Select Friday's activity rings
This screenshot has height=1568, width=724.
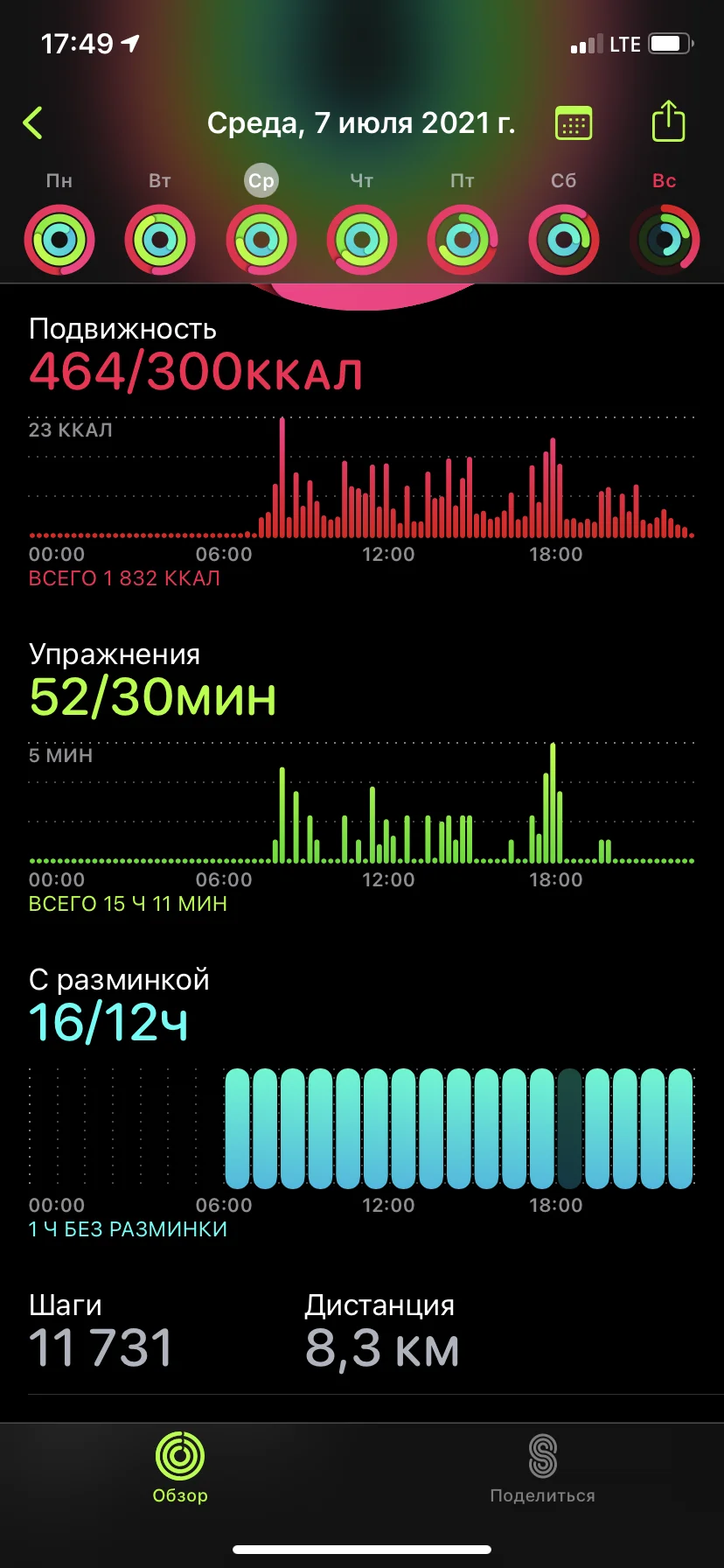pyautogui.click(x=463, y=239)
